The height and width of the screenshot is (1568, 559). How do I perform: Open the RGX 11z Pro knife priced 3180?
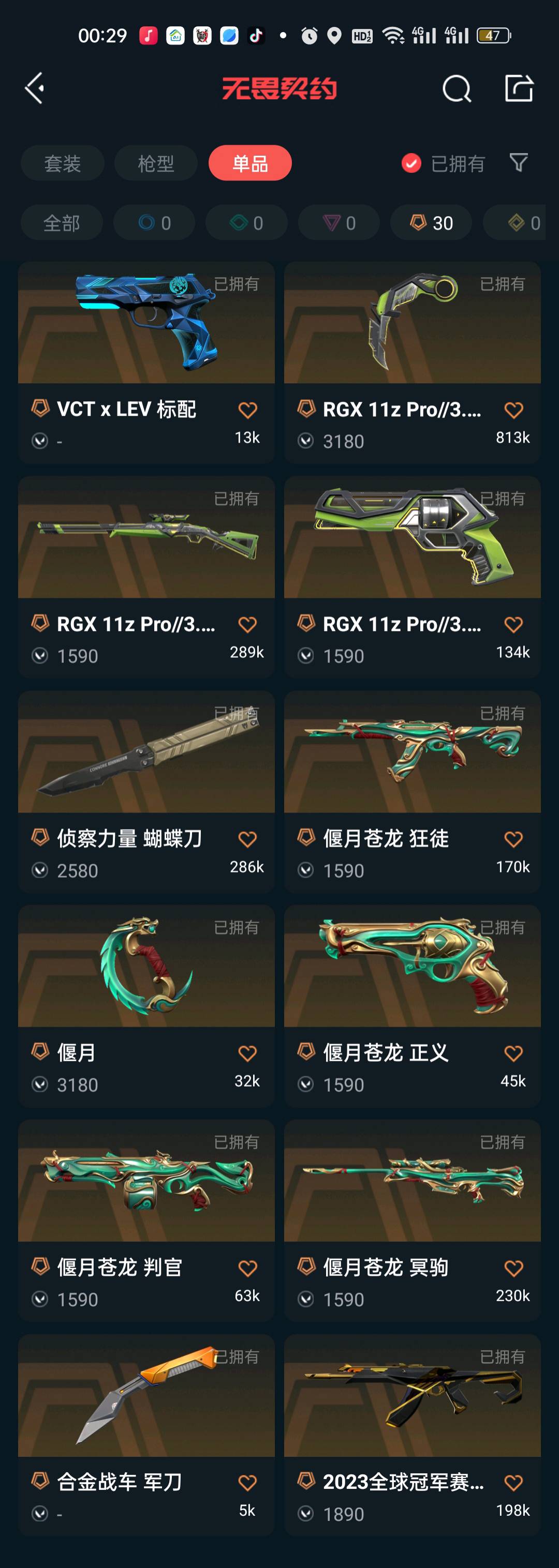pyautogui.click(x=412, y=341)
